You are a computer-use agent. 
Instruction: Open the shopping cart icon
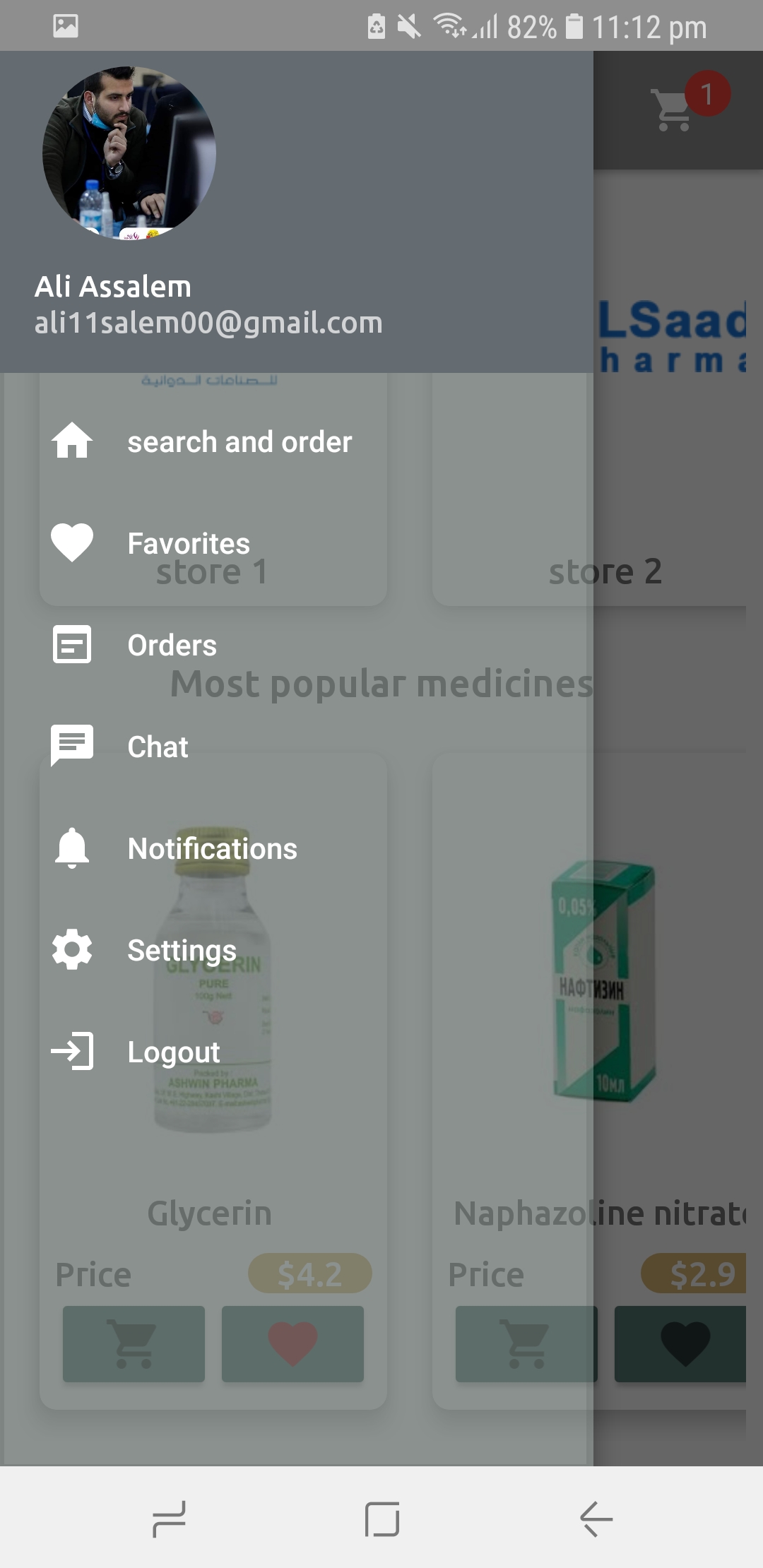pos(675,109)
